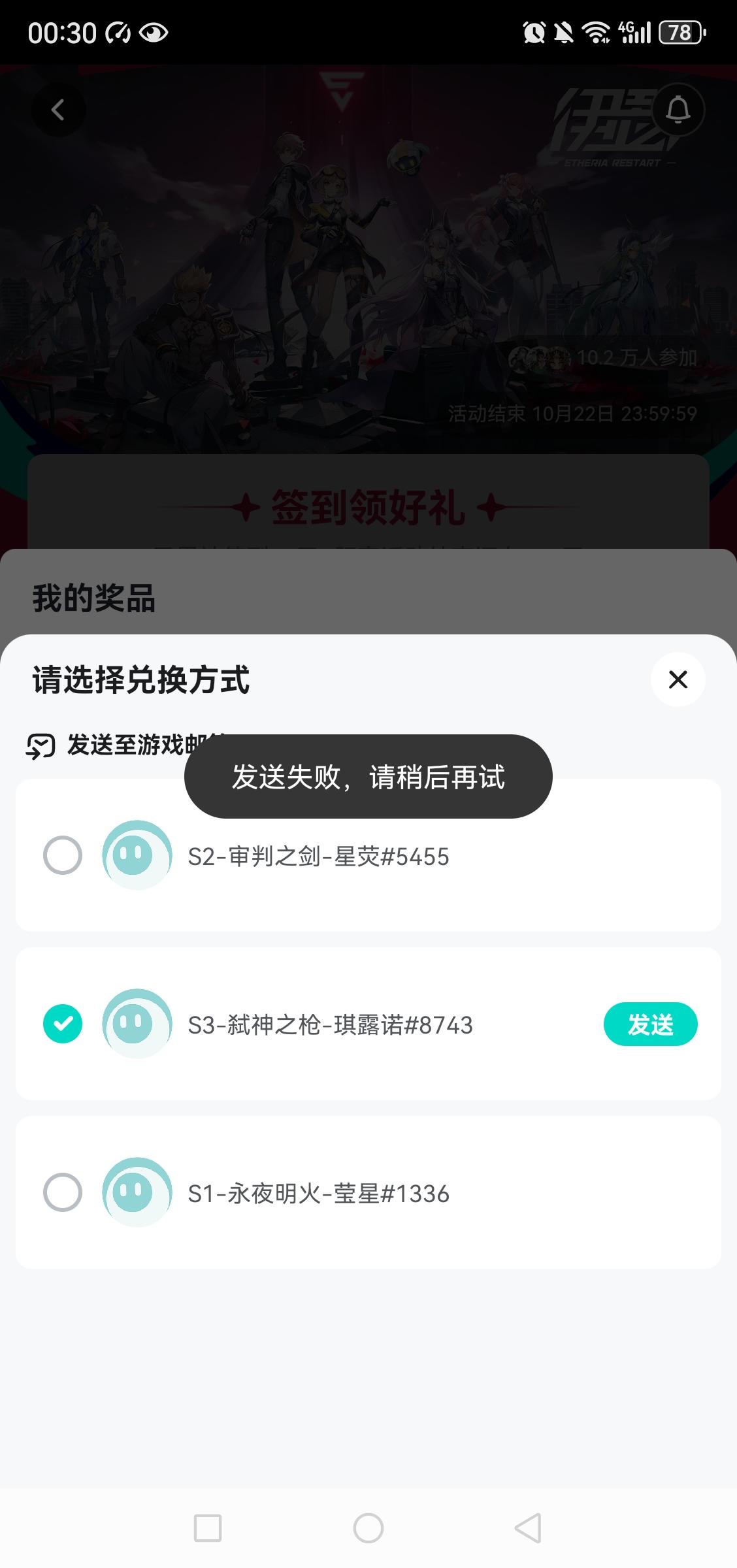The width and height of the screenshot is (737, 1568).
Task: Select the radio button for S2-审判之剑-星荧#5455
Action: tap(63, 856)
